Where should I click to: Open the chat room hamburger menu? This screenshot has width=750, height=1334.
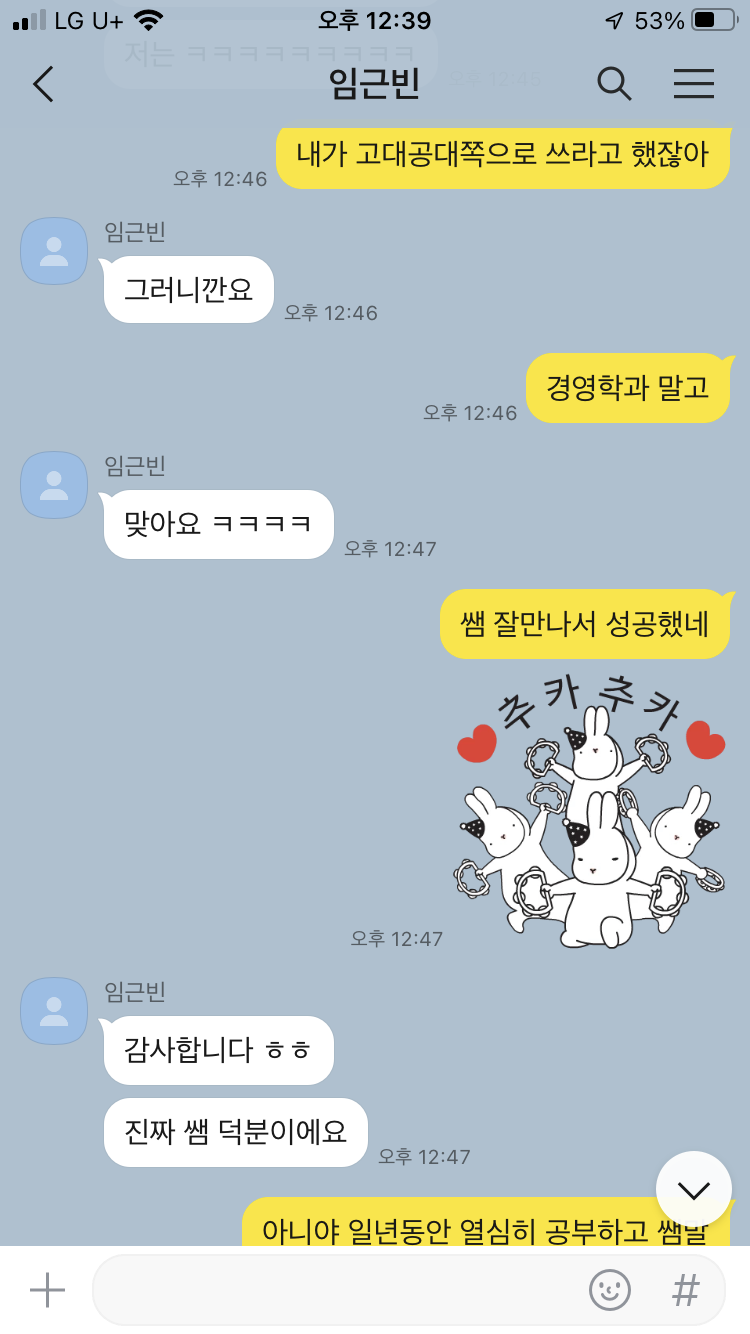click(693, 84)
